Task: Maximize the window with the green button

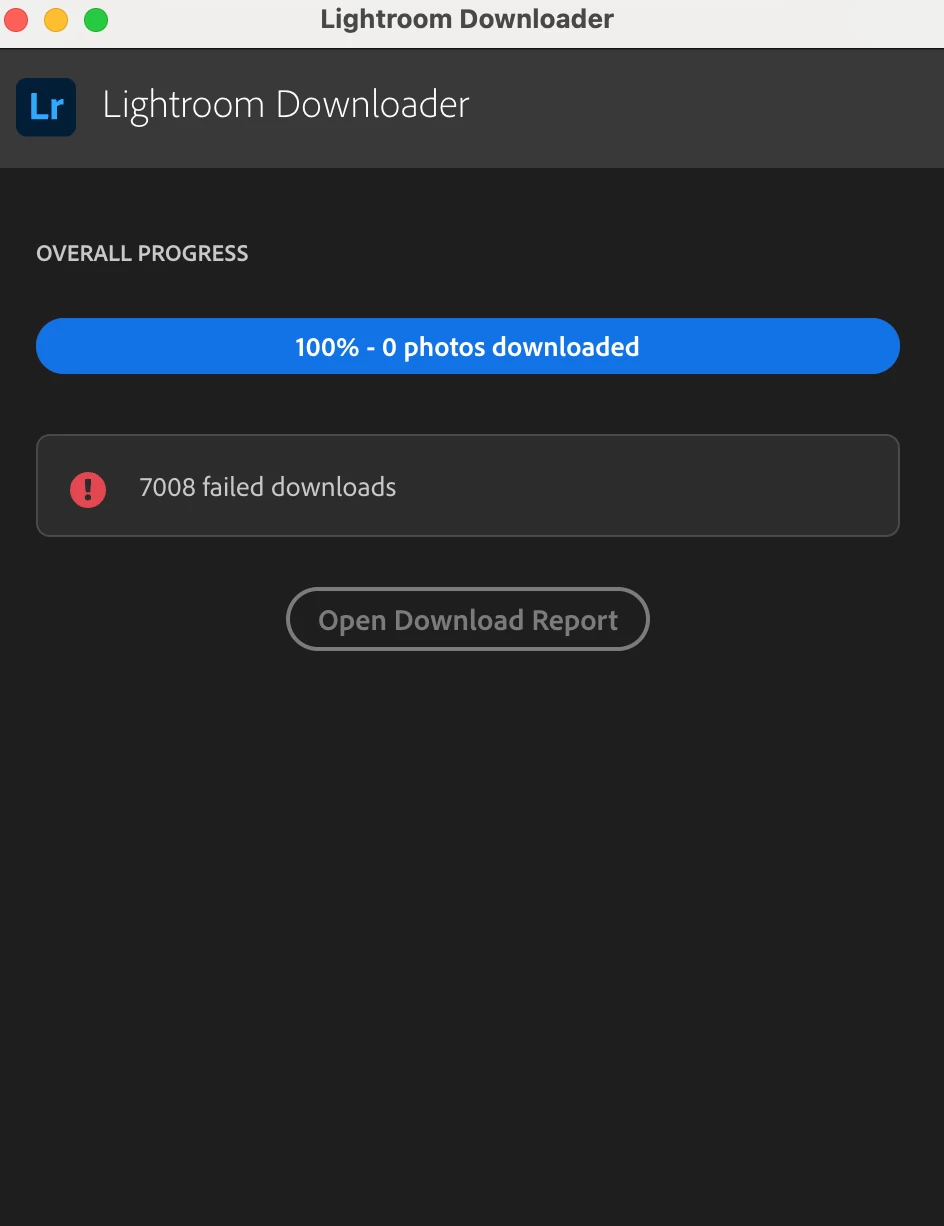Action: (95, 20)
